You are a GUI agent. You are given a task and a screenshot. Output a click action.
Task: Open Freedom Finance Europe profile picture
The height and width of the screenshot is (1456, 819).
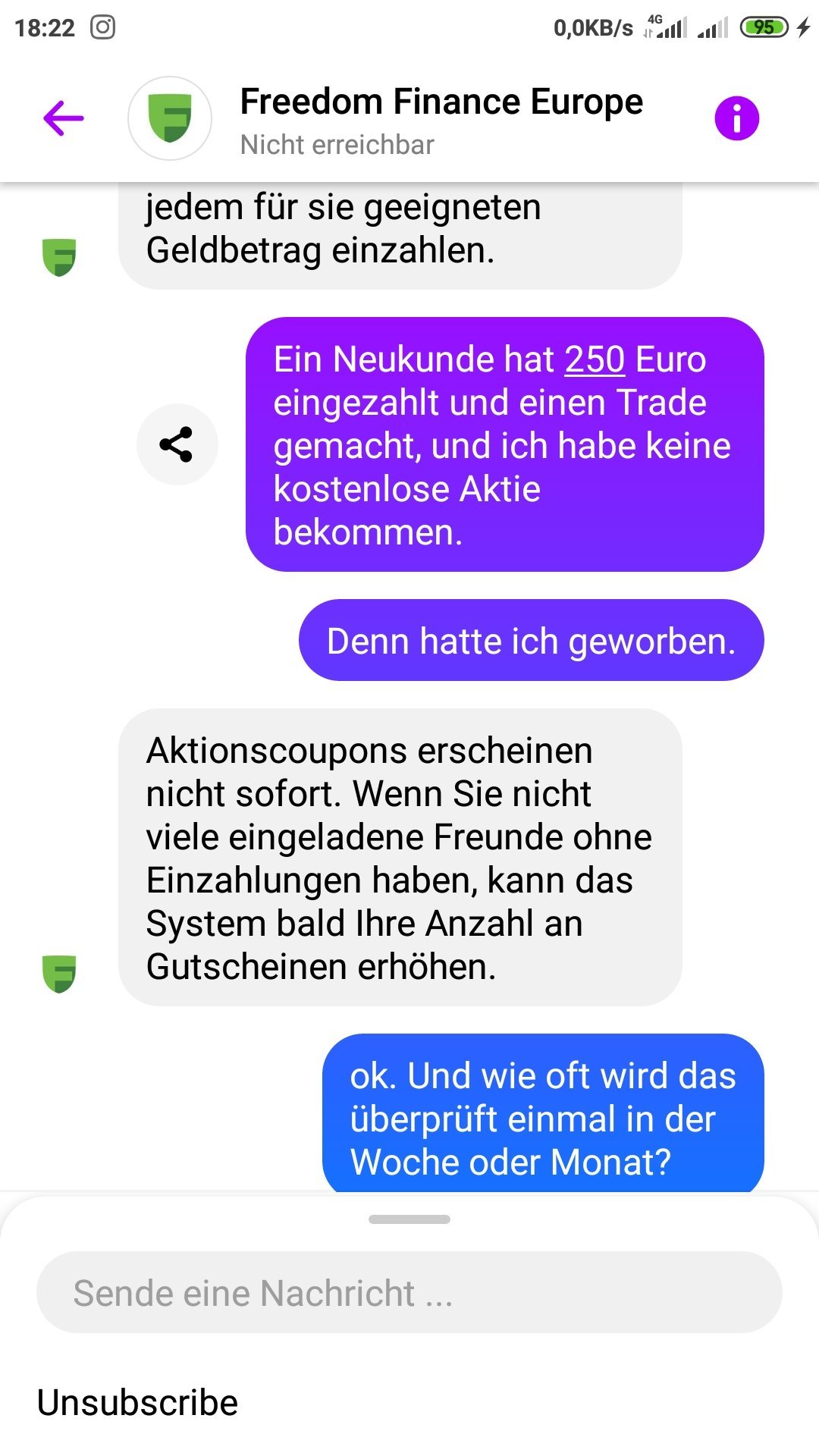tap(170, 118)
